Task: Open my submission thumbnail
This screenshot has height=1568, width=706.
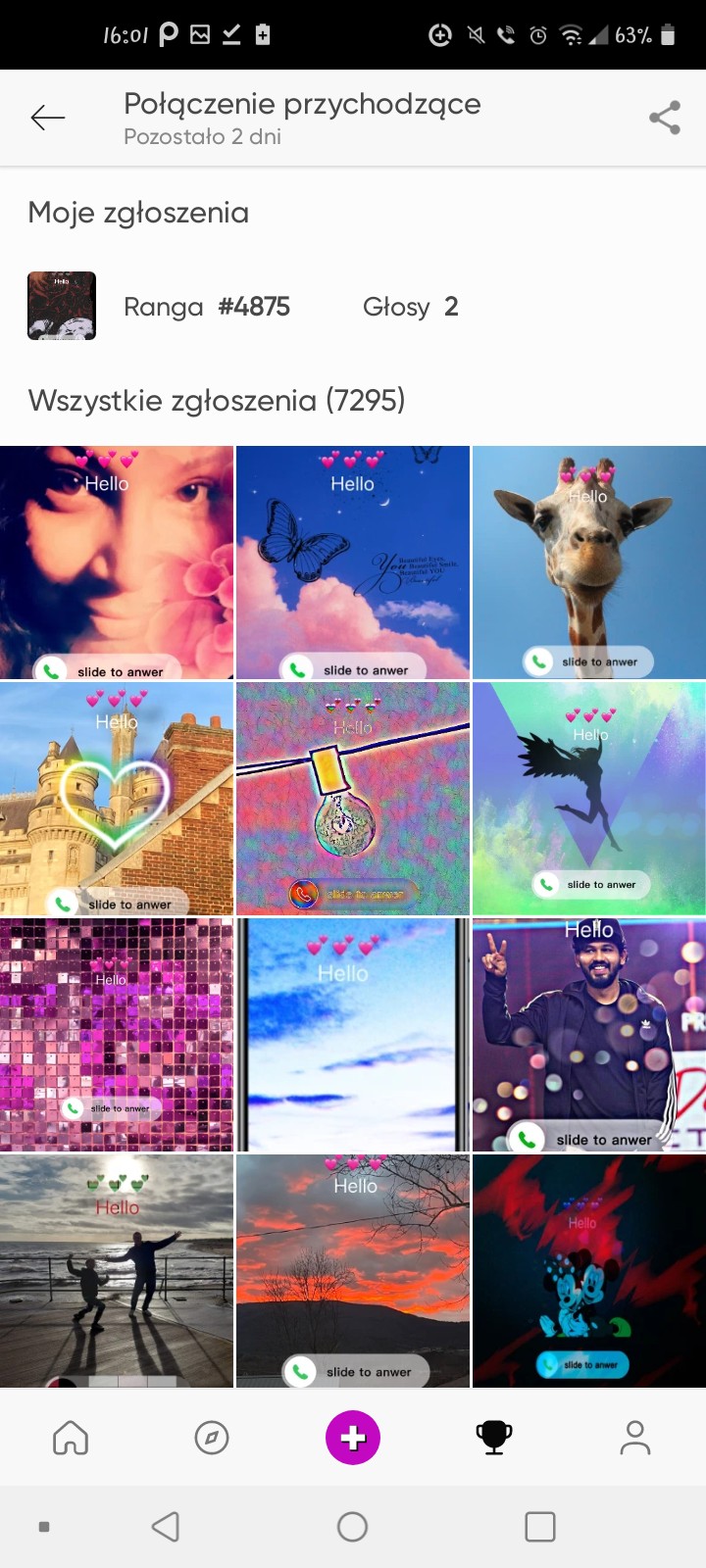Action: pos(62,306)
